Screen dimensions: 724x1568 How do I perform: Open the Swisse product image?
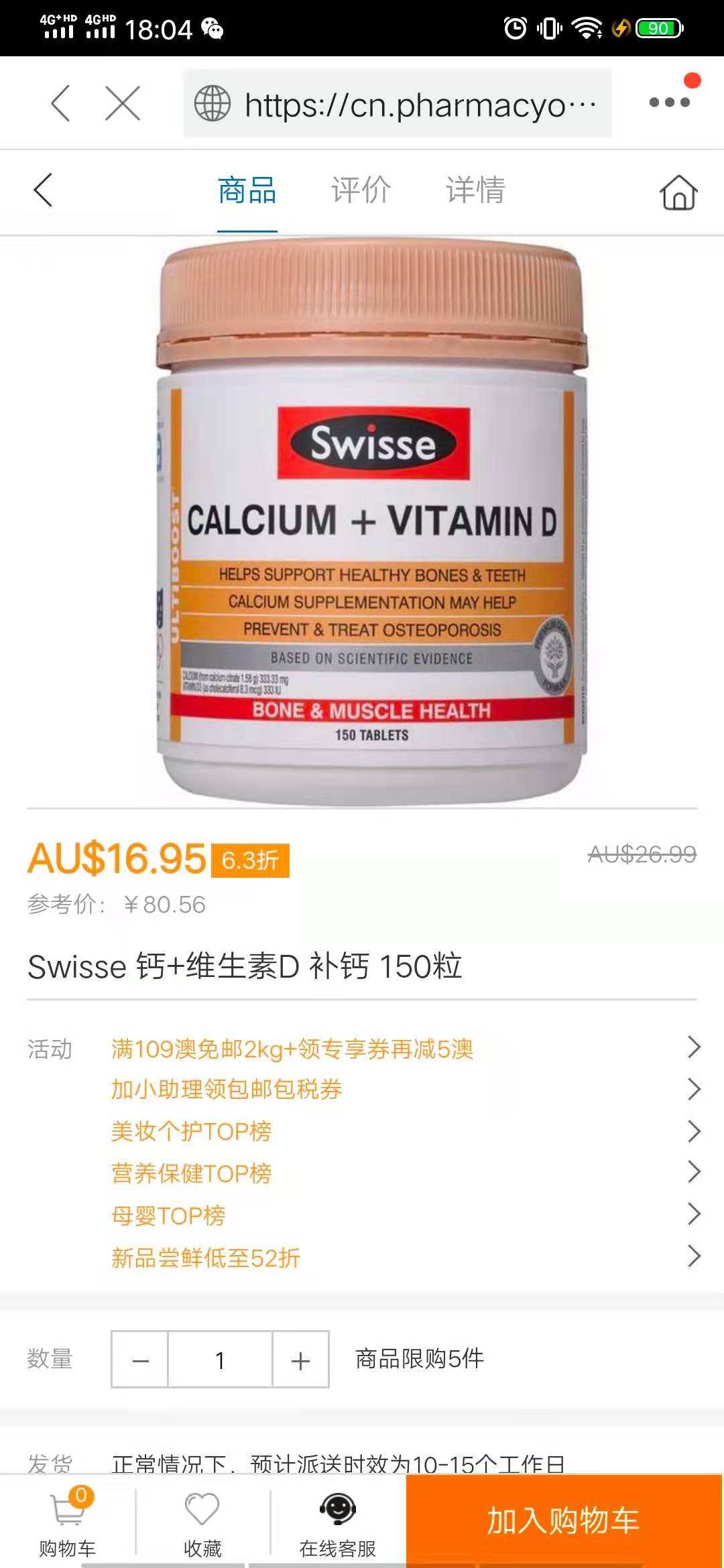pyautogui.click(x=371, y=523)
